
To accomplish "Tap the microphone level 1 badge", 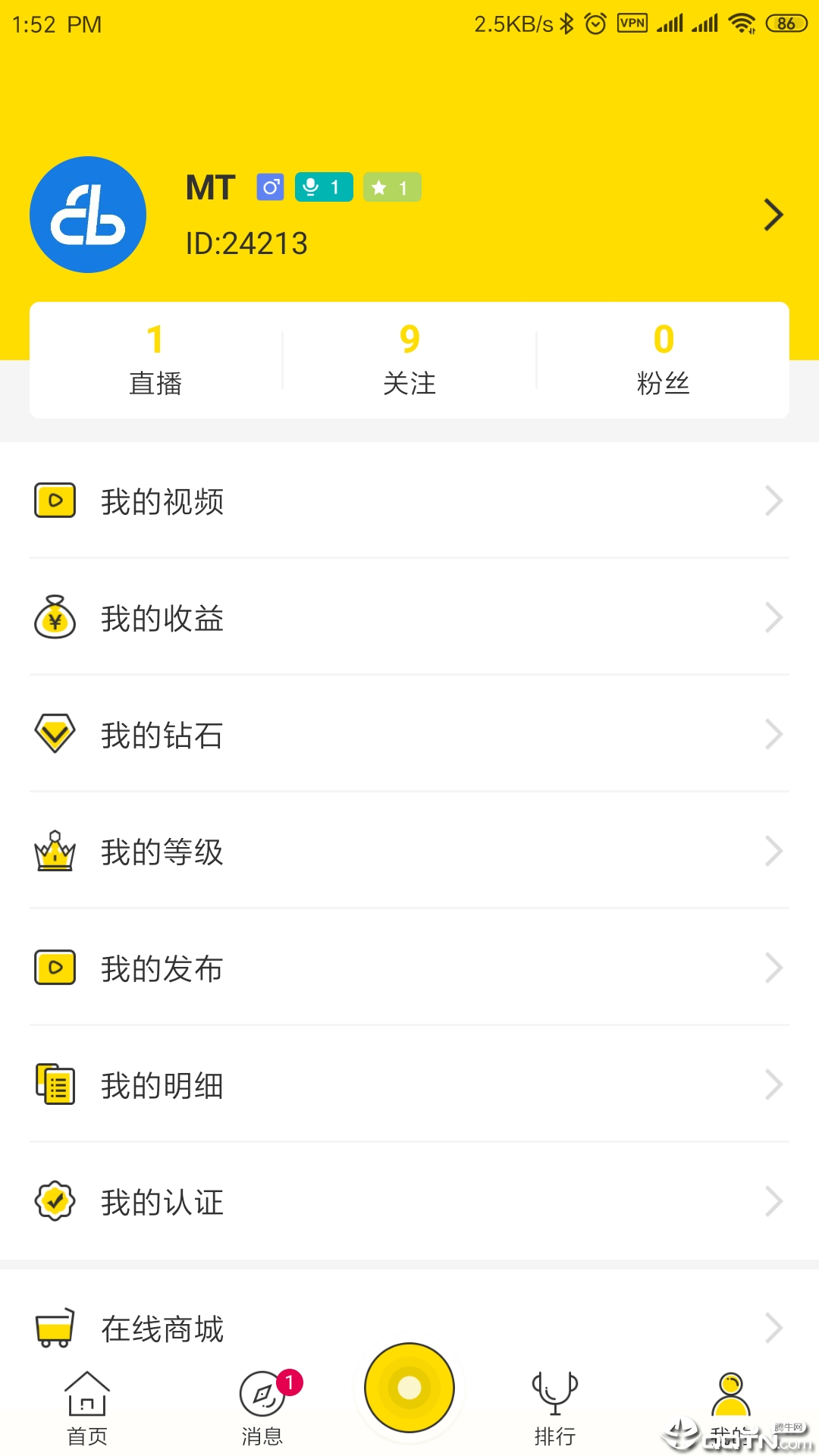I will click(323, 187).
